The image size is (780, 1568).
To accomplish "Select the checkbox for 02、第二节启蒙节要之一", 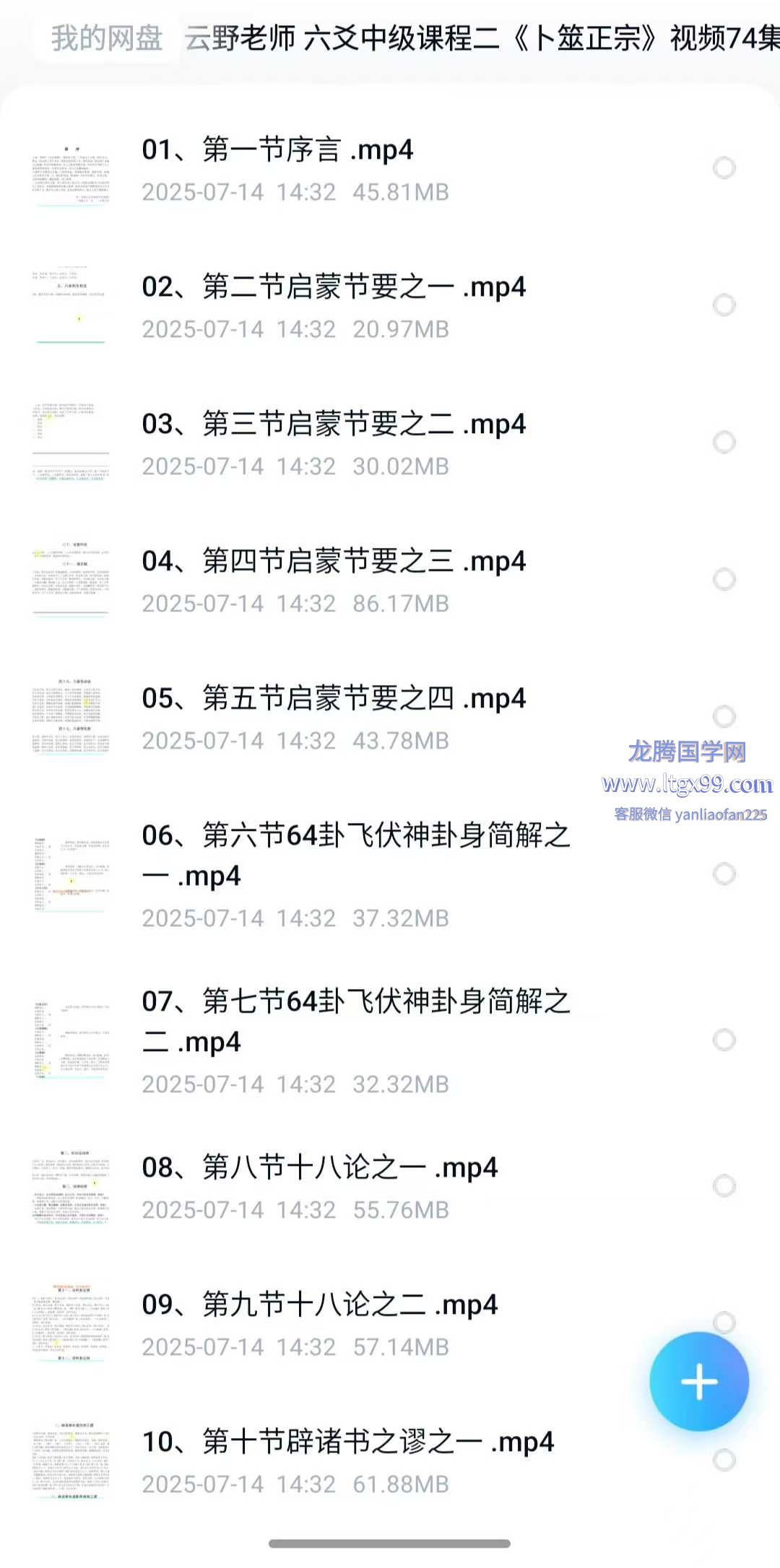I will (x=724, y=305).
